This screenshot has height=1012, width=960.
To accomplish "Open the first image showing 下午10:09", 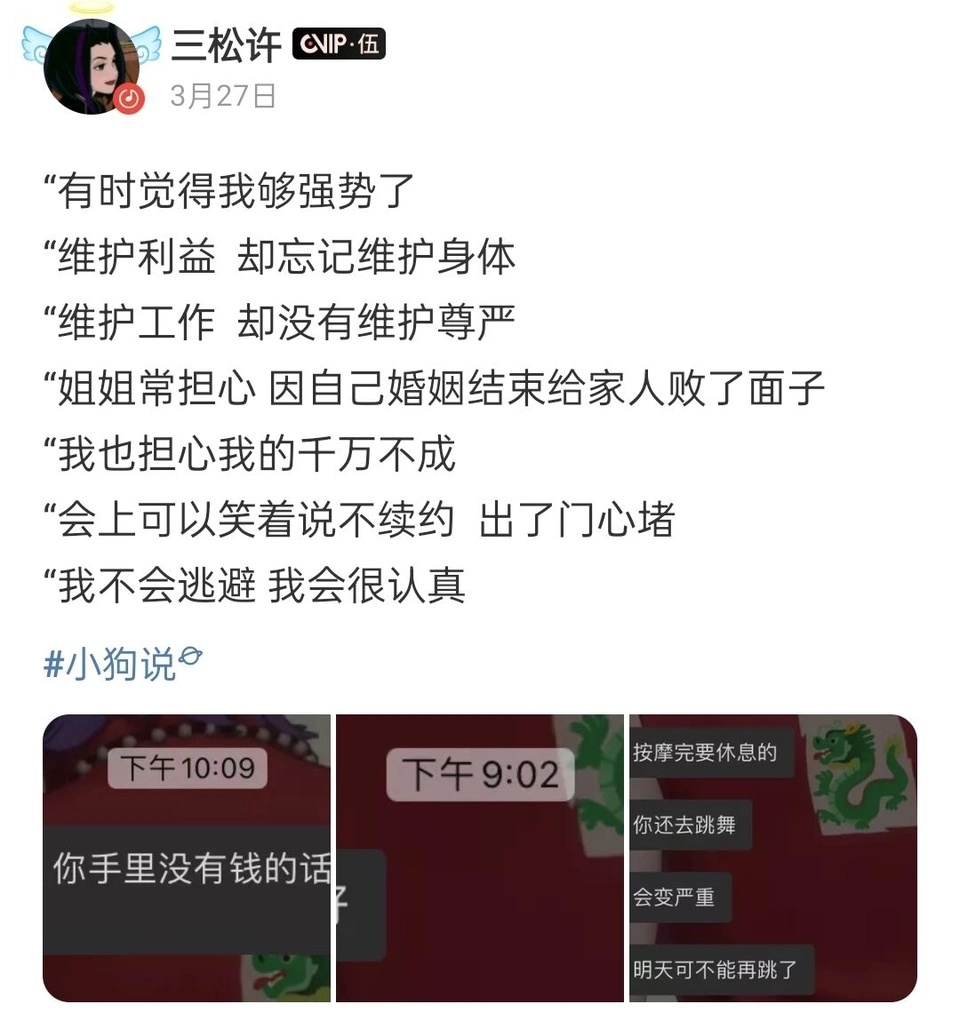I will 187,858.
